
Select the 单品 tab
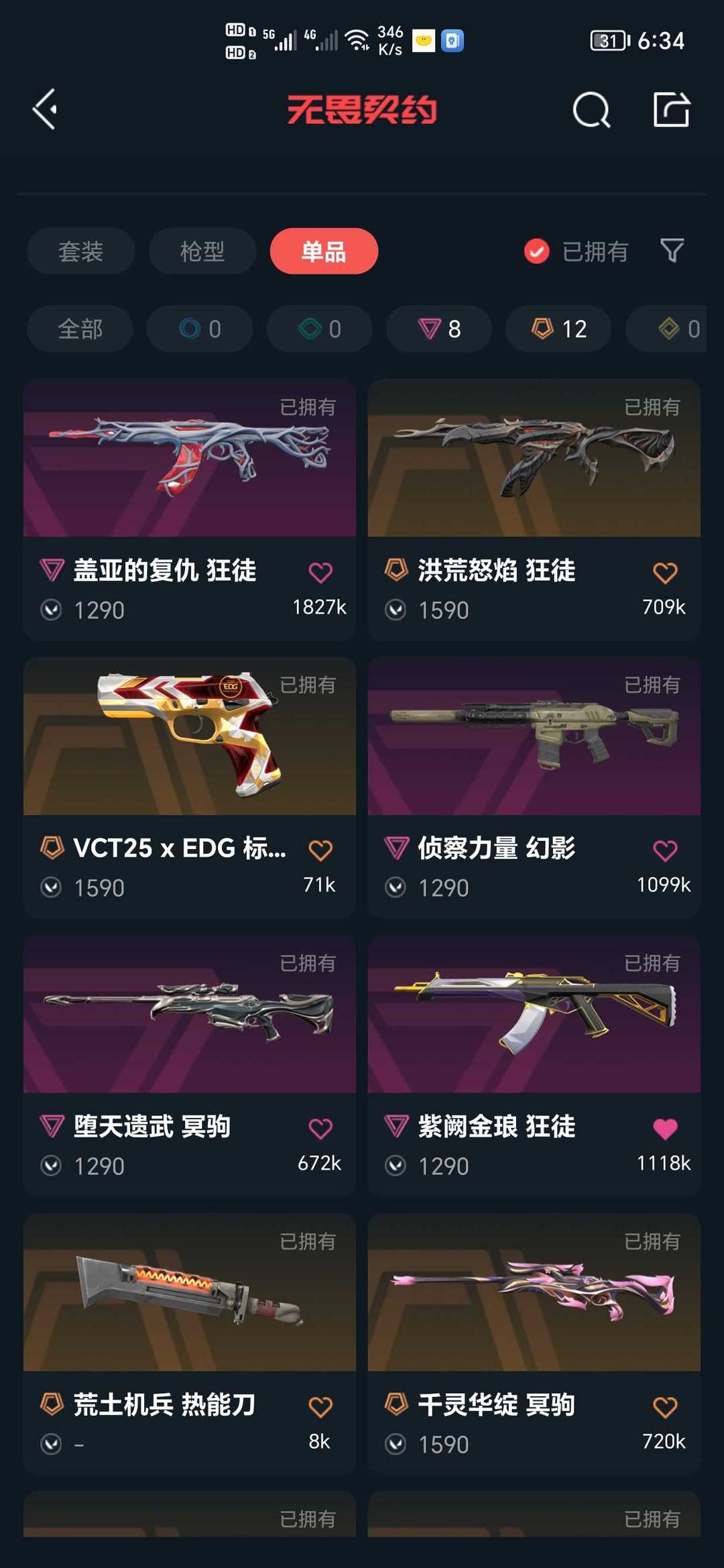coord(324,251)
